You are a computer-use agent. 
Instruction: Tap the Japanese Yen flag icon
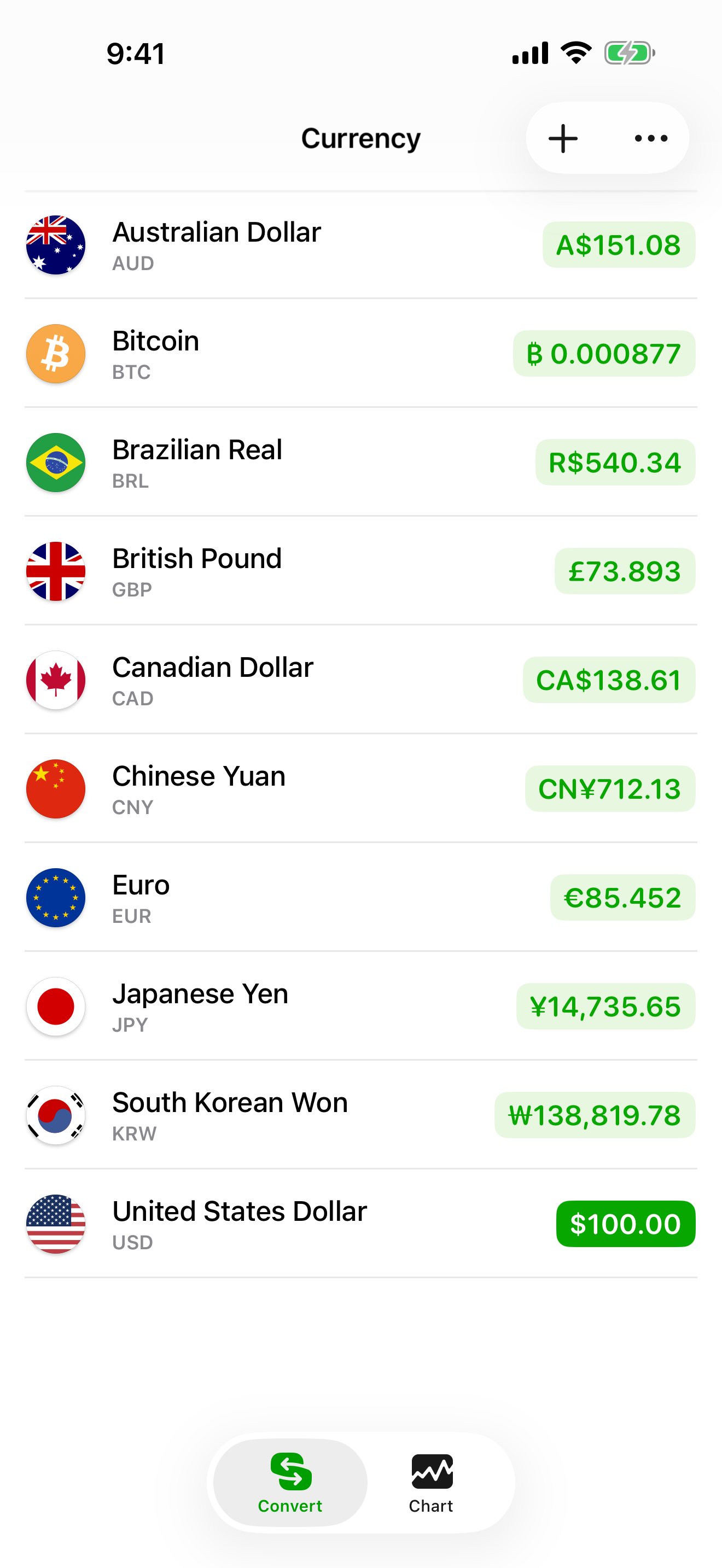coord(55,1006)
